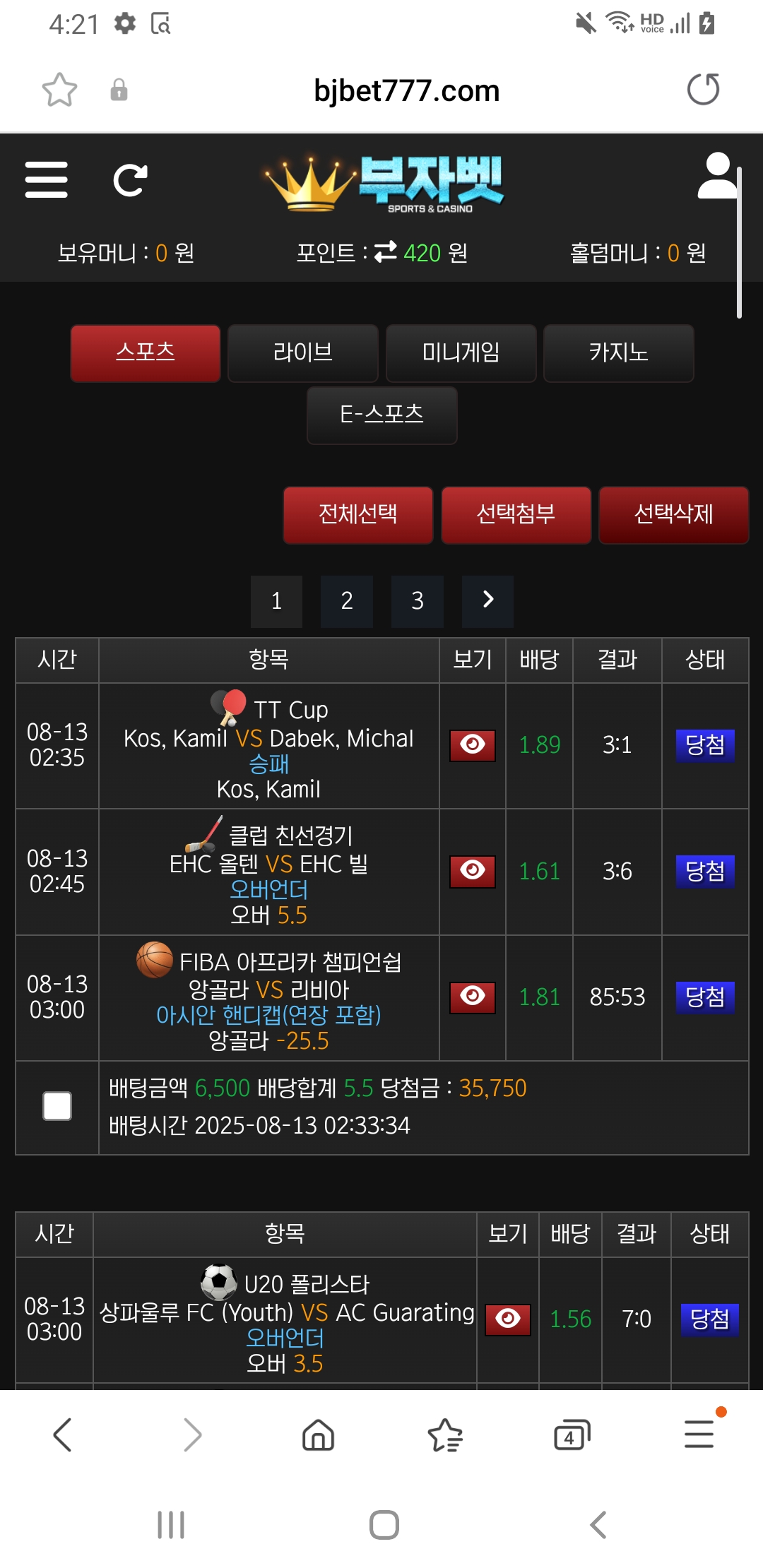Image resolution: width=763 pixels, height=1568 pixels.
Task: Open the browser tabs switcher
Action: 572,1435
